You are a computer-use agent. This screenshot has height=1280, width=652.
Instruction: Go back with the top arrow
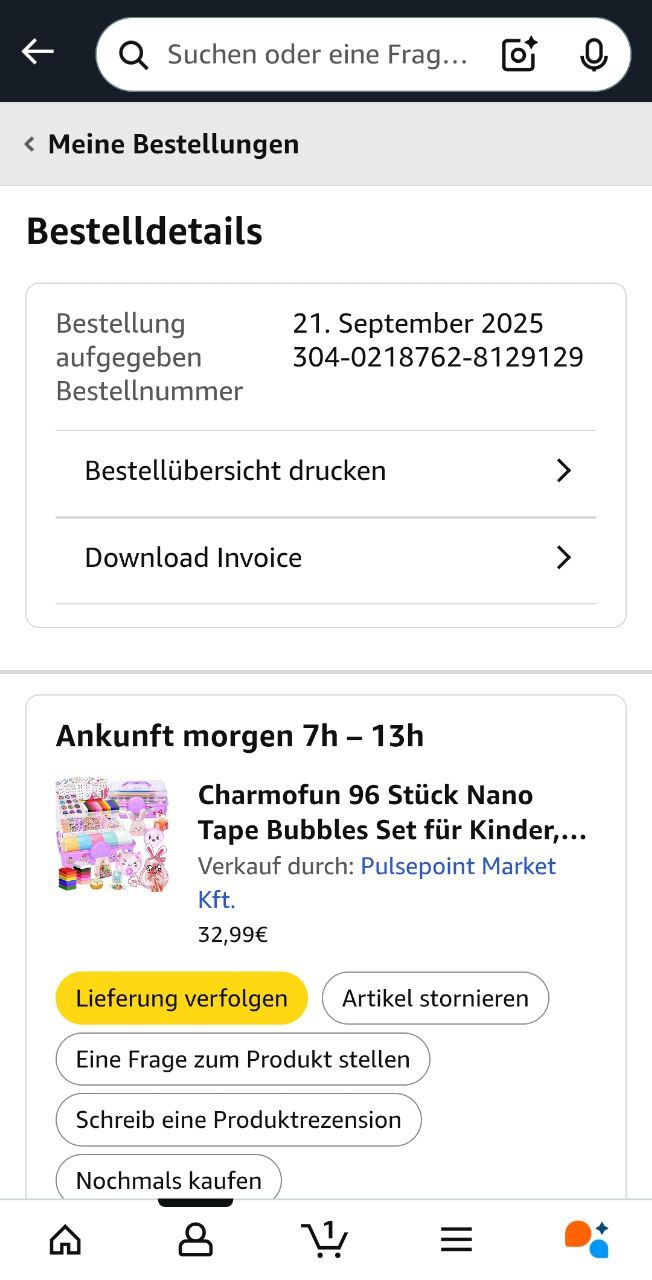[38, 52]
